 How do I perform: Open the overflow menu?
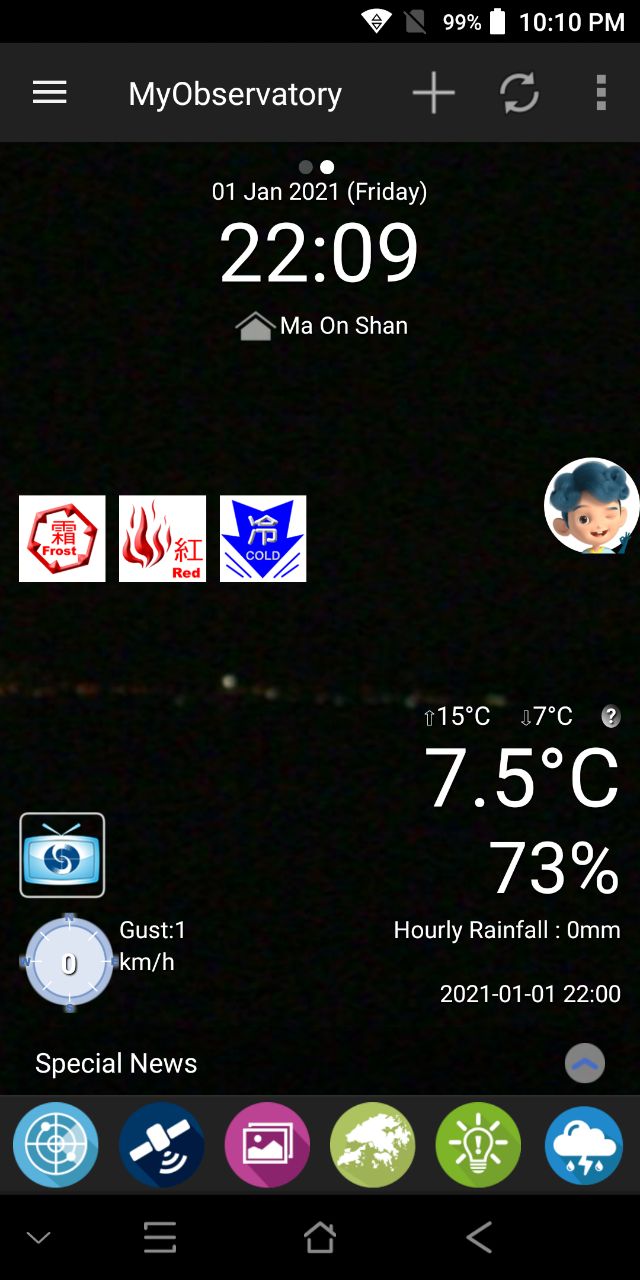[x=601, y=93]
